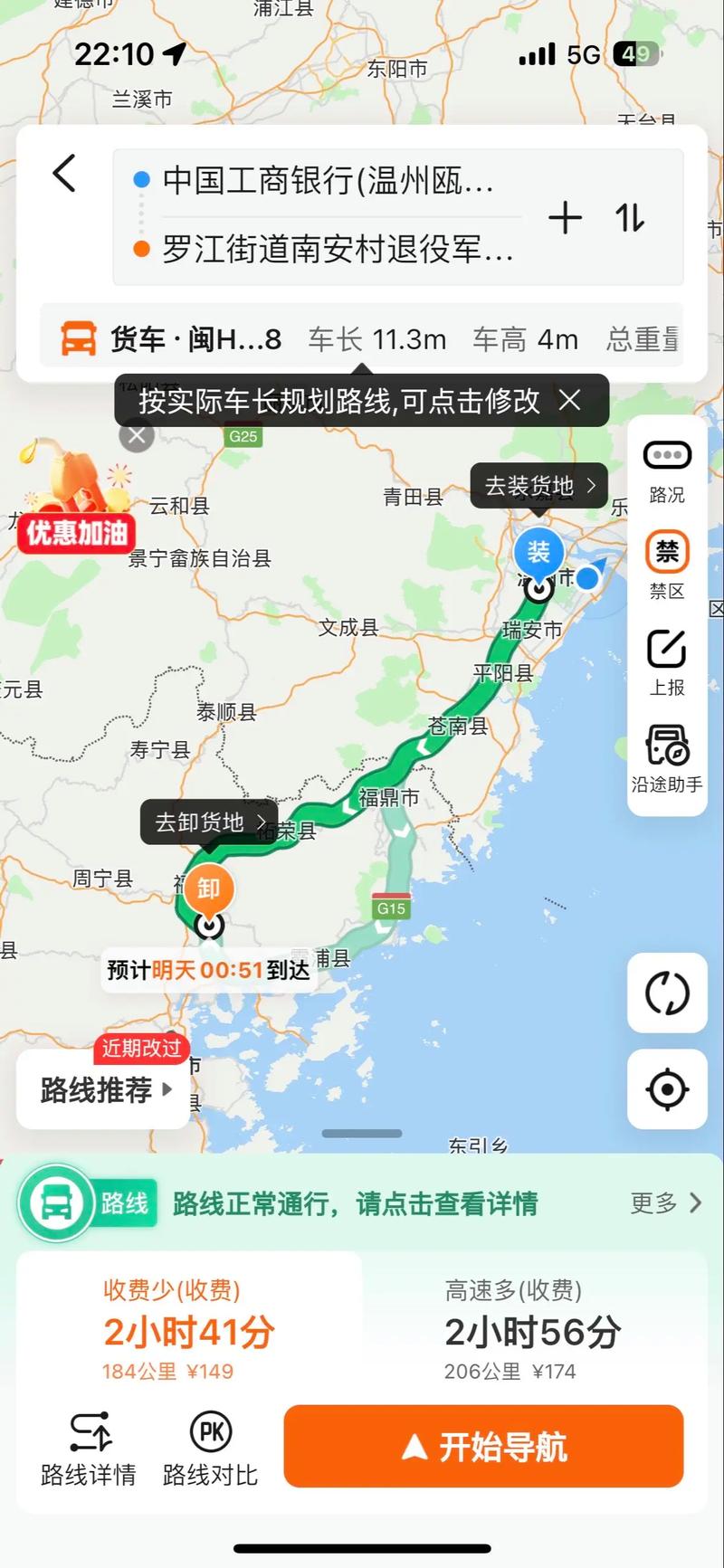
Task: Open 去装货地 loading location details
Action: 538,486
